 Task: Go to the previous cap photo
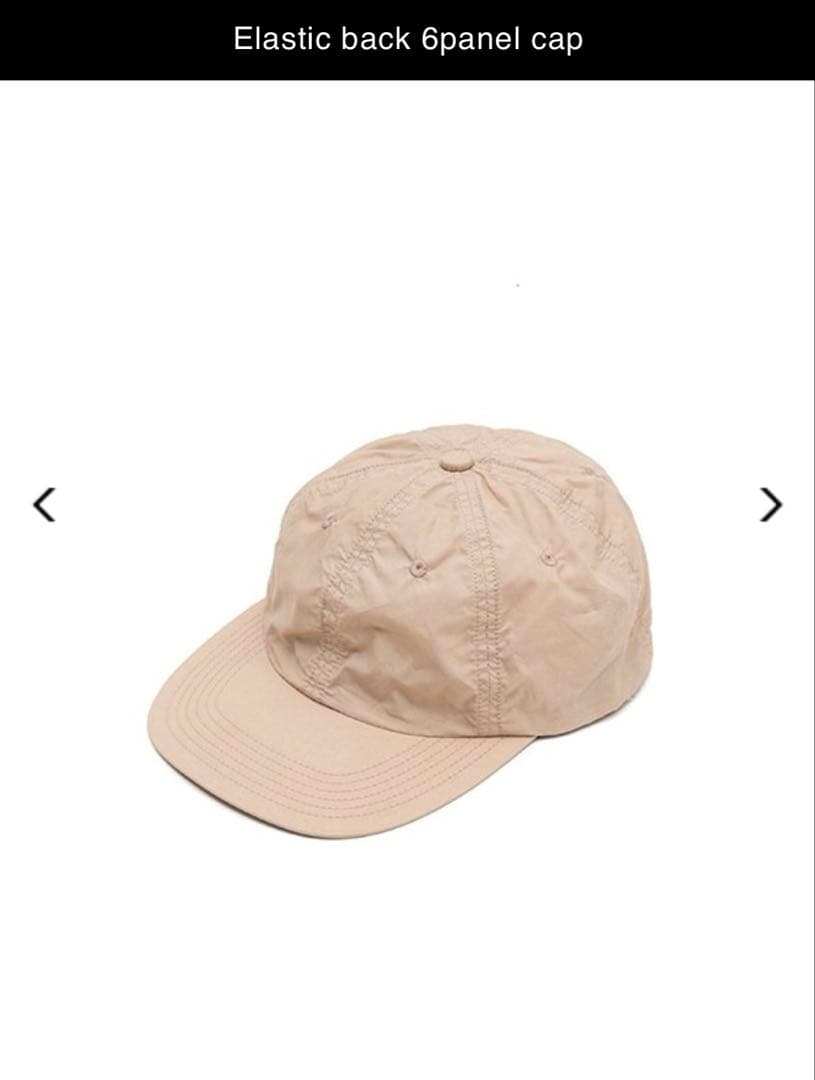(x=44, y=504)
